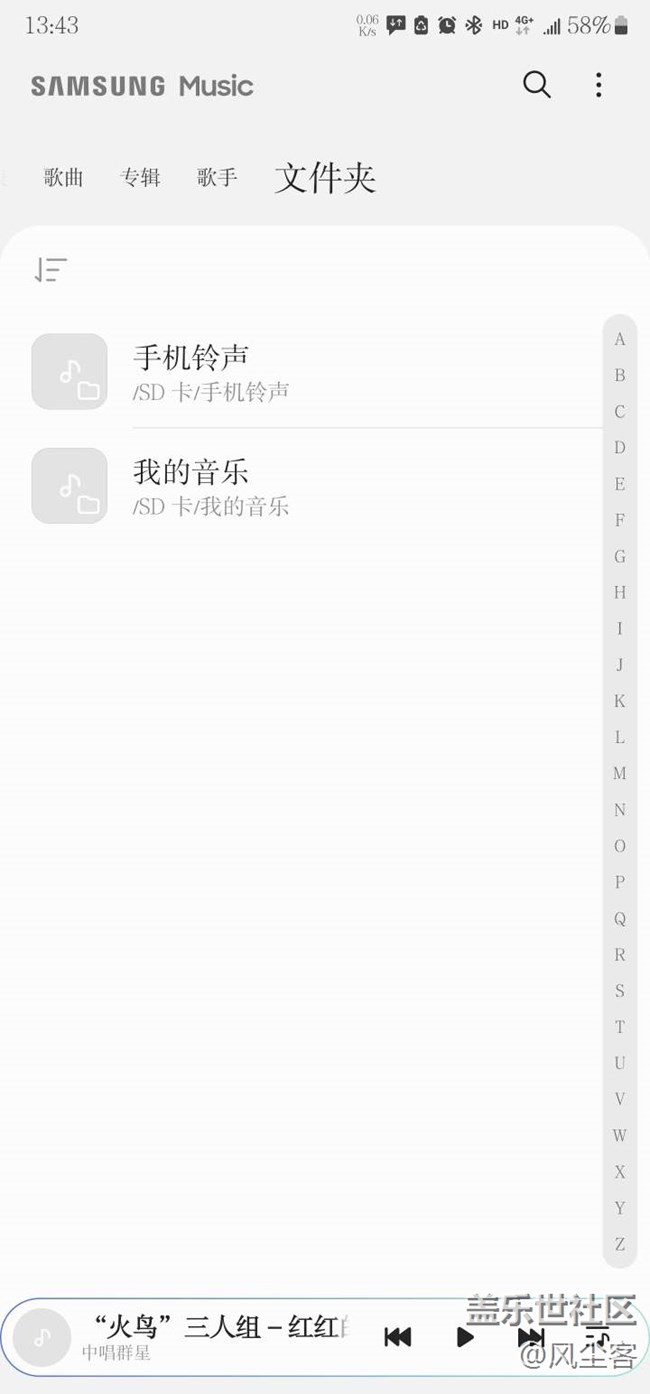The width and height of the screenshot is (650, 1394).
Task: Open the search icon
Action: coord(537,85)
